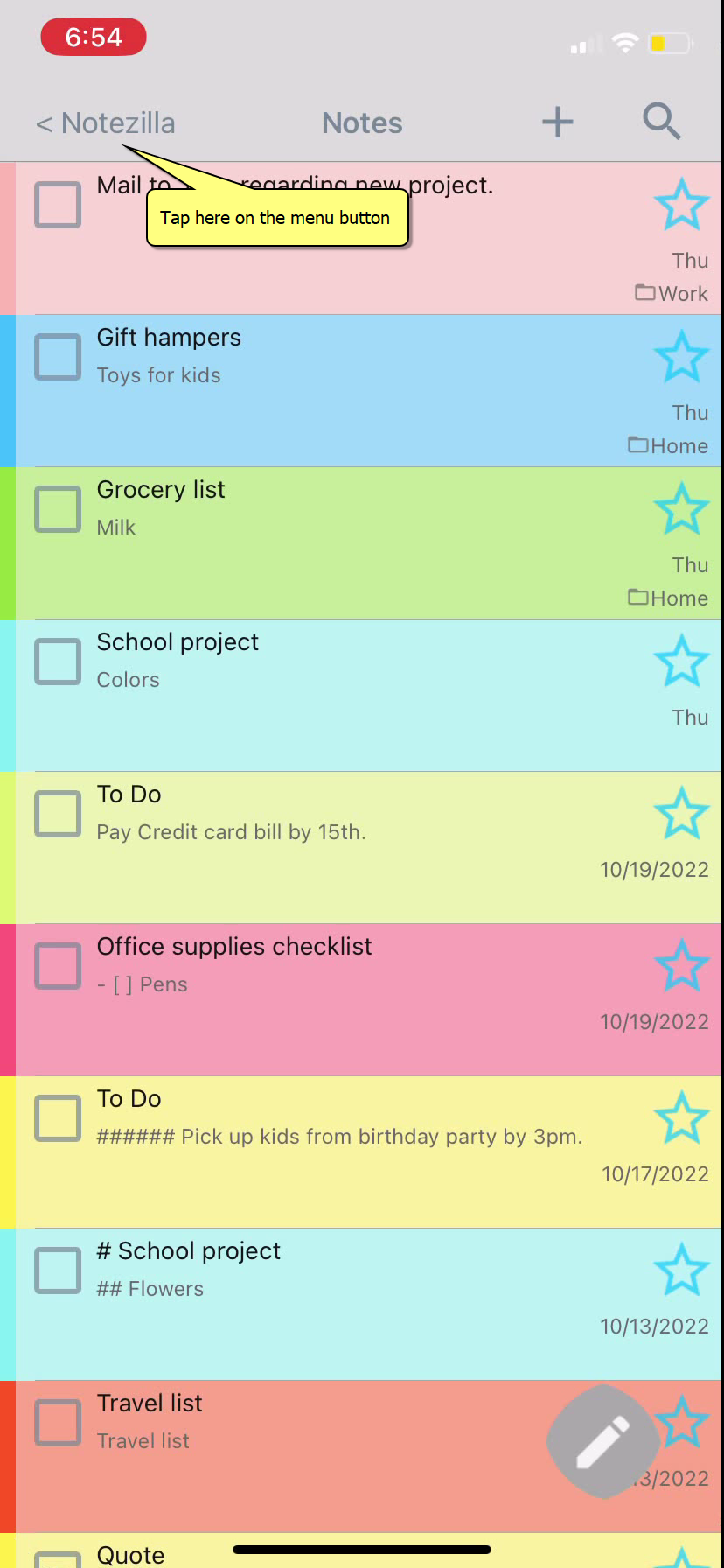Image resolution: width=724 pixels, height=1568 pixels.
Task: Tap the floating pencil edit button
Action: click(x=602, y=1441)
